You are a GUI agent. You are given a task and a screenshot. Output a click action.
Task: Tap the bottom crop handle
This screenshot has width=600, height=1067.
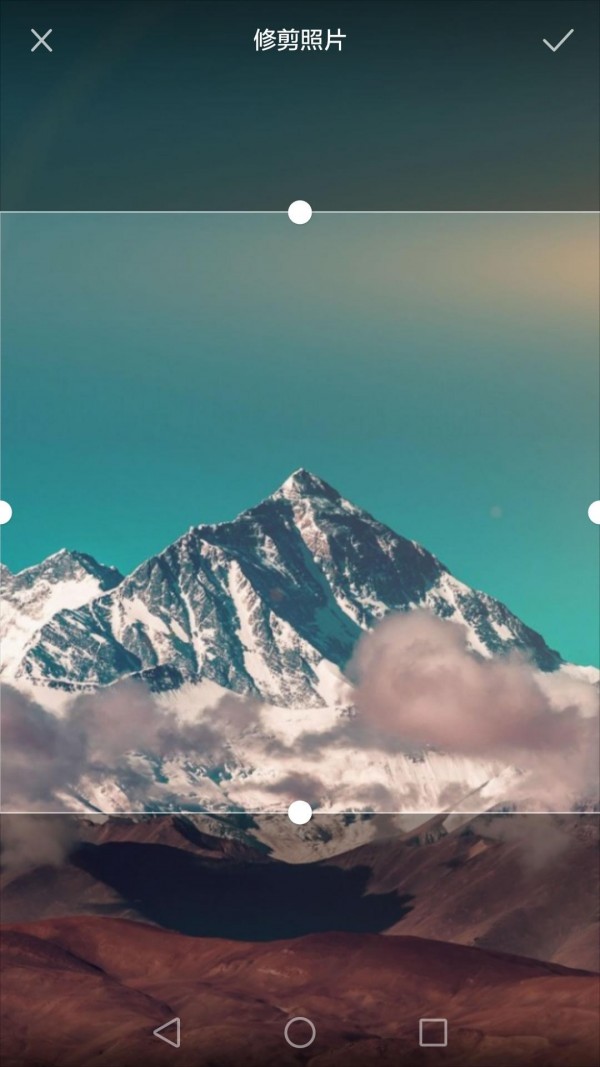coord(300,812)
